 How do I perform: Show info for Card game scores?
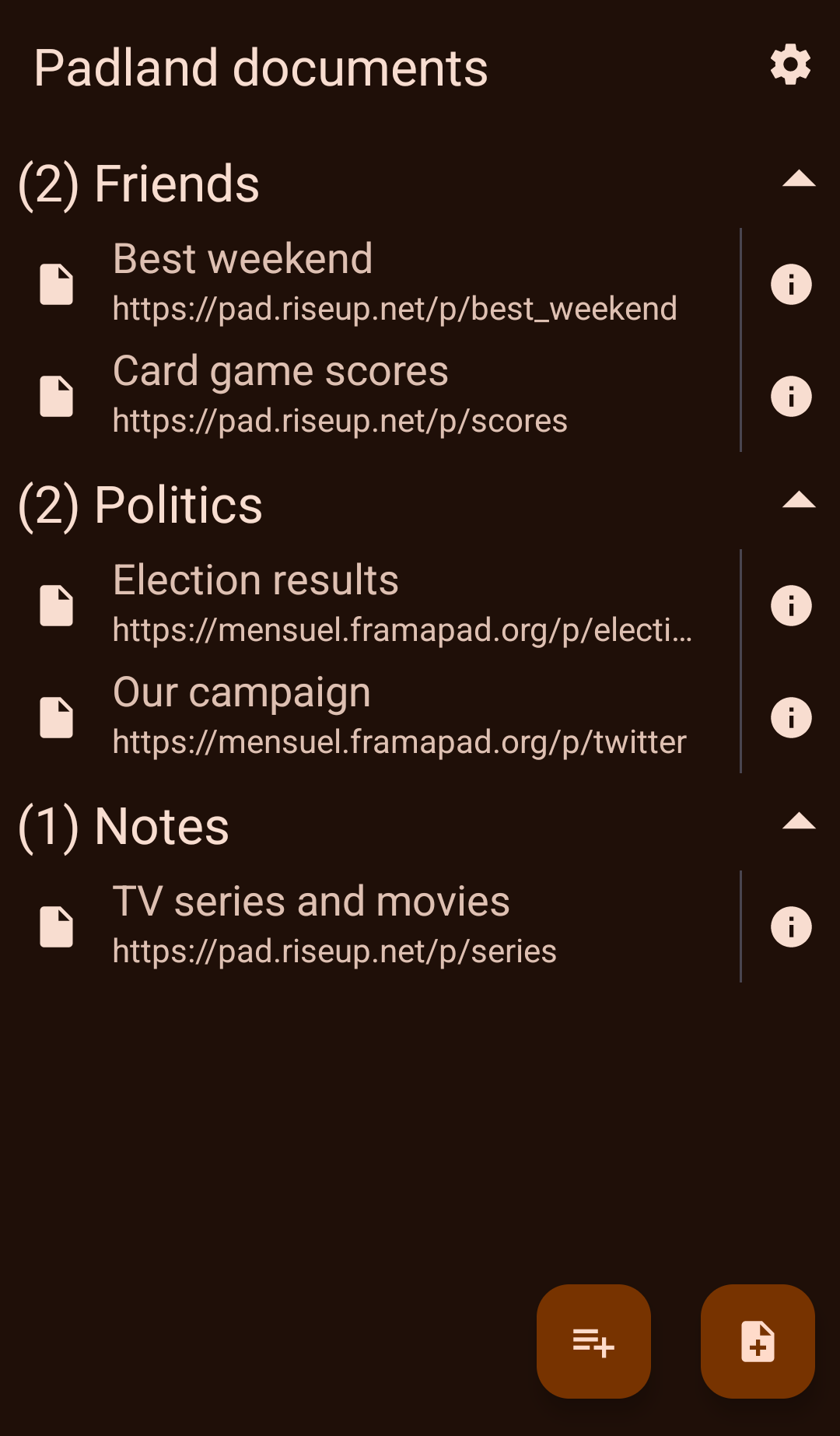(791, 397)
